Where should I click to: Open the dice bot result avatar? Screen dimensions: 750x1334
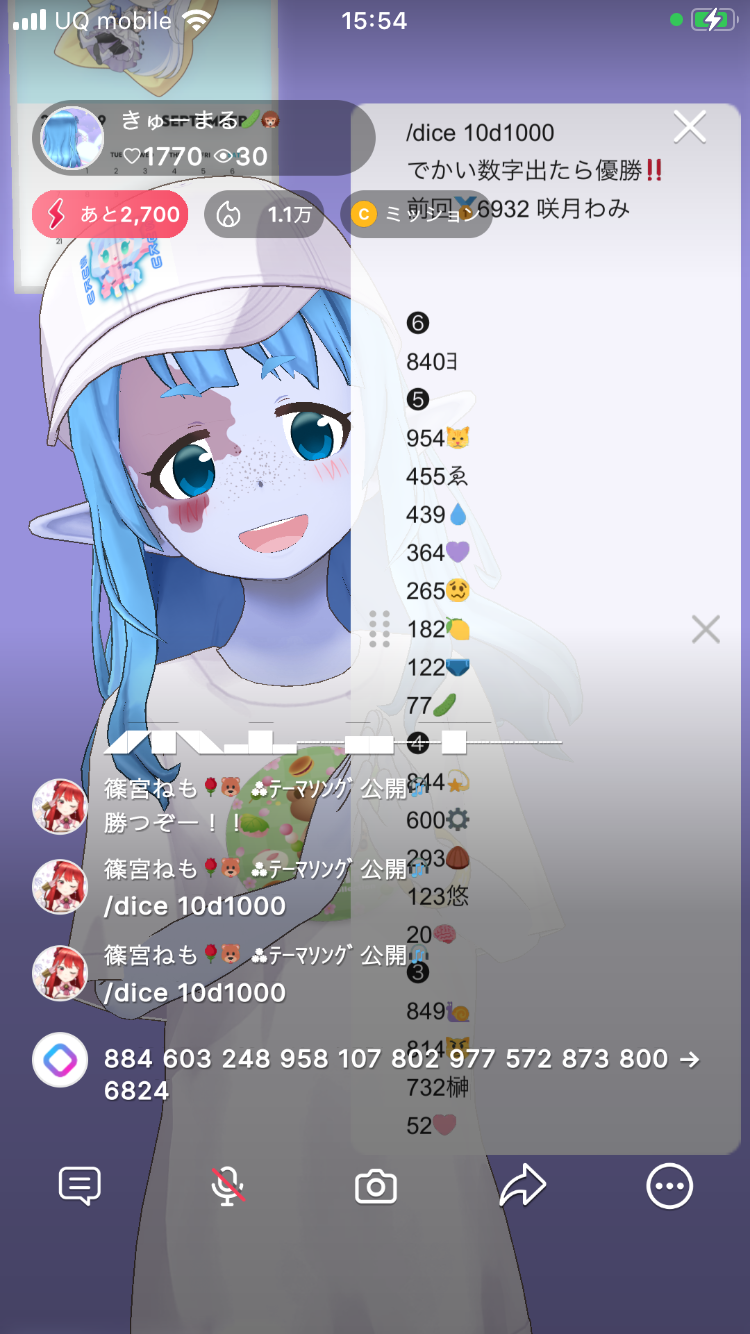tap(60, 1060)
